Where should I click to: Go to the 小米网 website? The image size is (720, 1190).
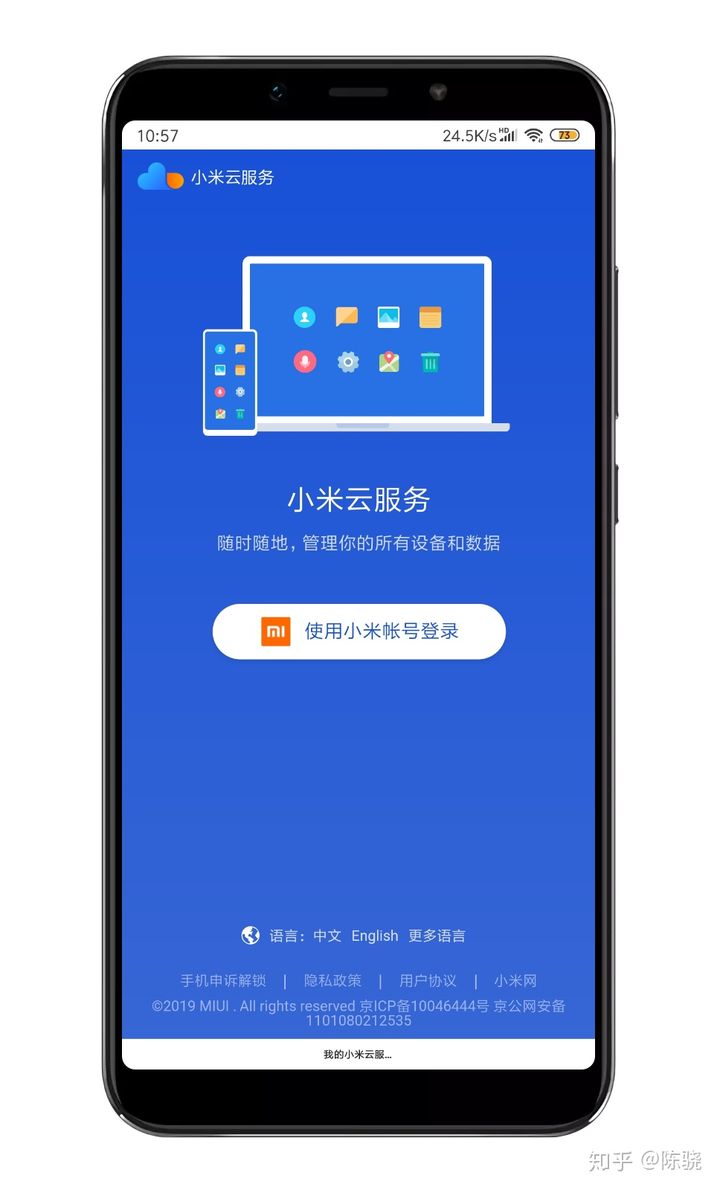pyautogui.click(x=516, y=981)
